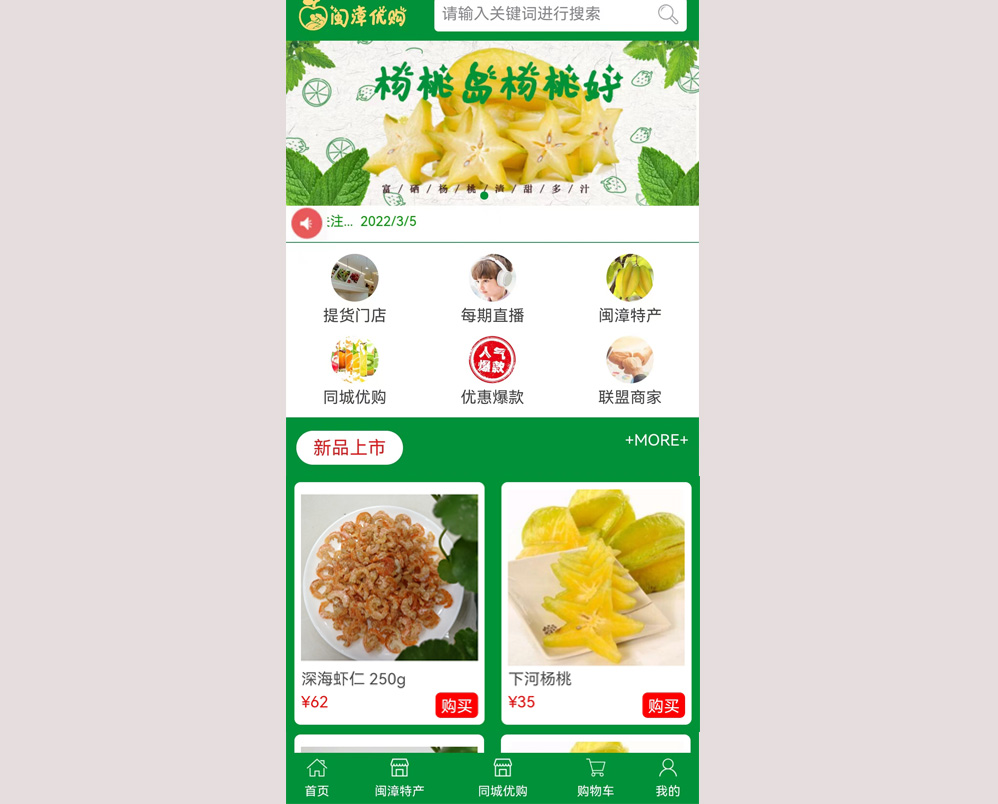The height and width of the screenshot is (804, 998).
Task: Tap the magnifier search icon
Action: click(668, 14)
